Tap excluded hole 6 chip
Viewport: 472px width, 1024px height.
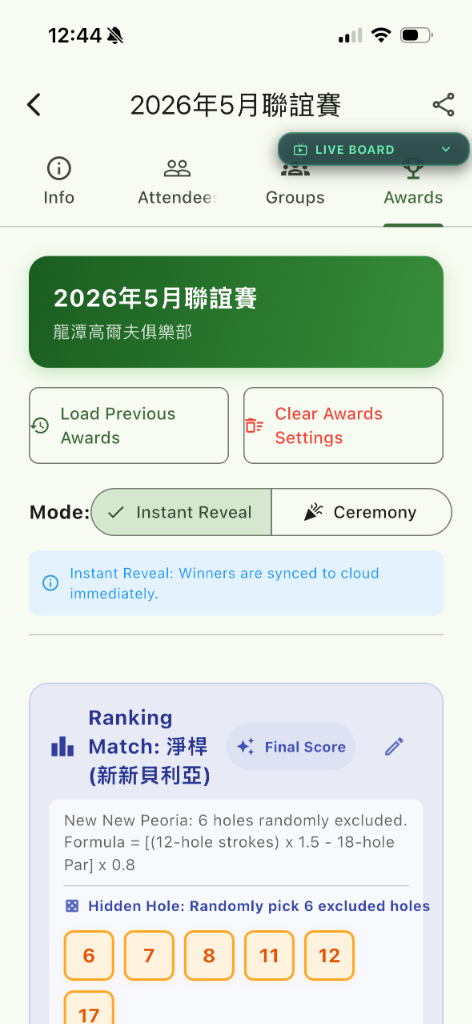[89, 955]
